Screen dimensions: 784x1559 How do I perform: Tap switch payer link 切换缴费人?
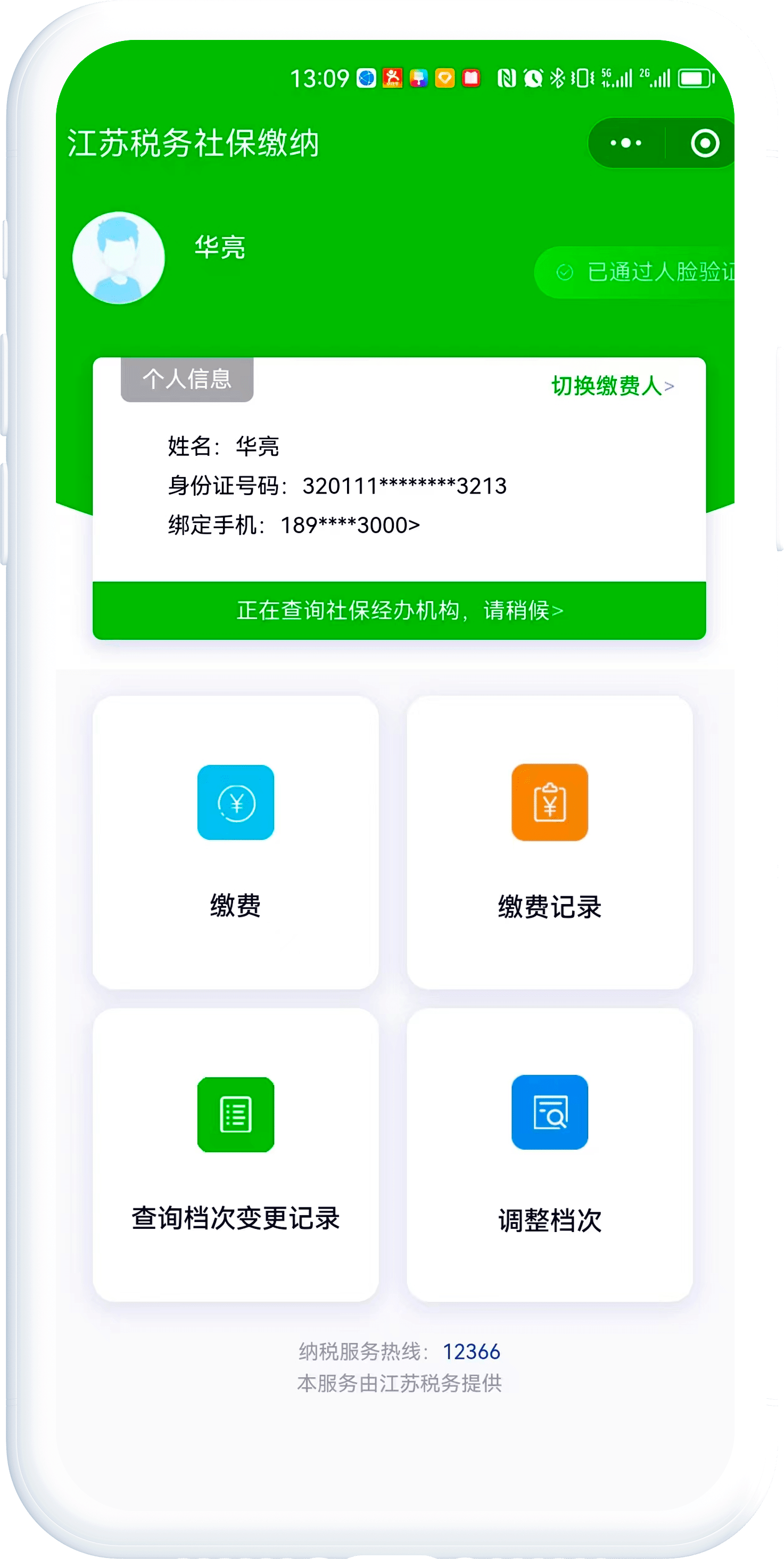[x=612, y=385]
